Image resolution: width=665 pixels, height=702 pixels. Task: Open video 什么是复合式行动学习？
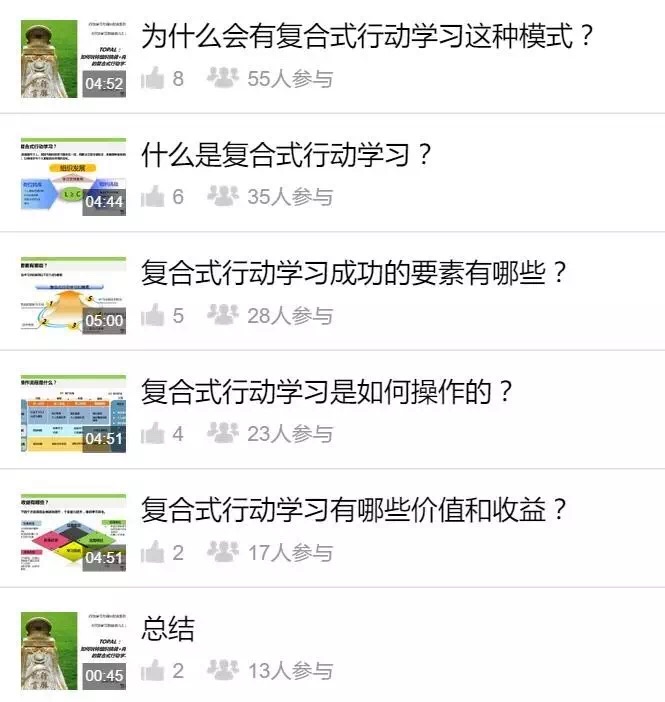(x=286, y=155)
